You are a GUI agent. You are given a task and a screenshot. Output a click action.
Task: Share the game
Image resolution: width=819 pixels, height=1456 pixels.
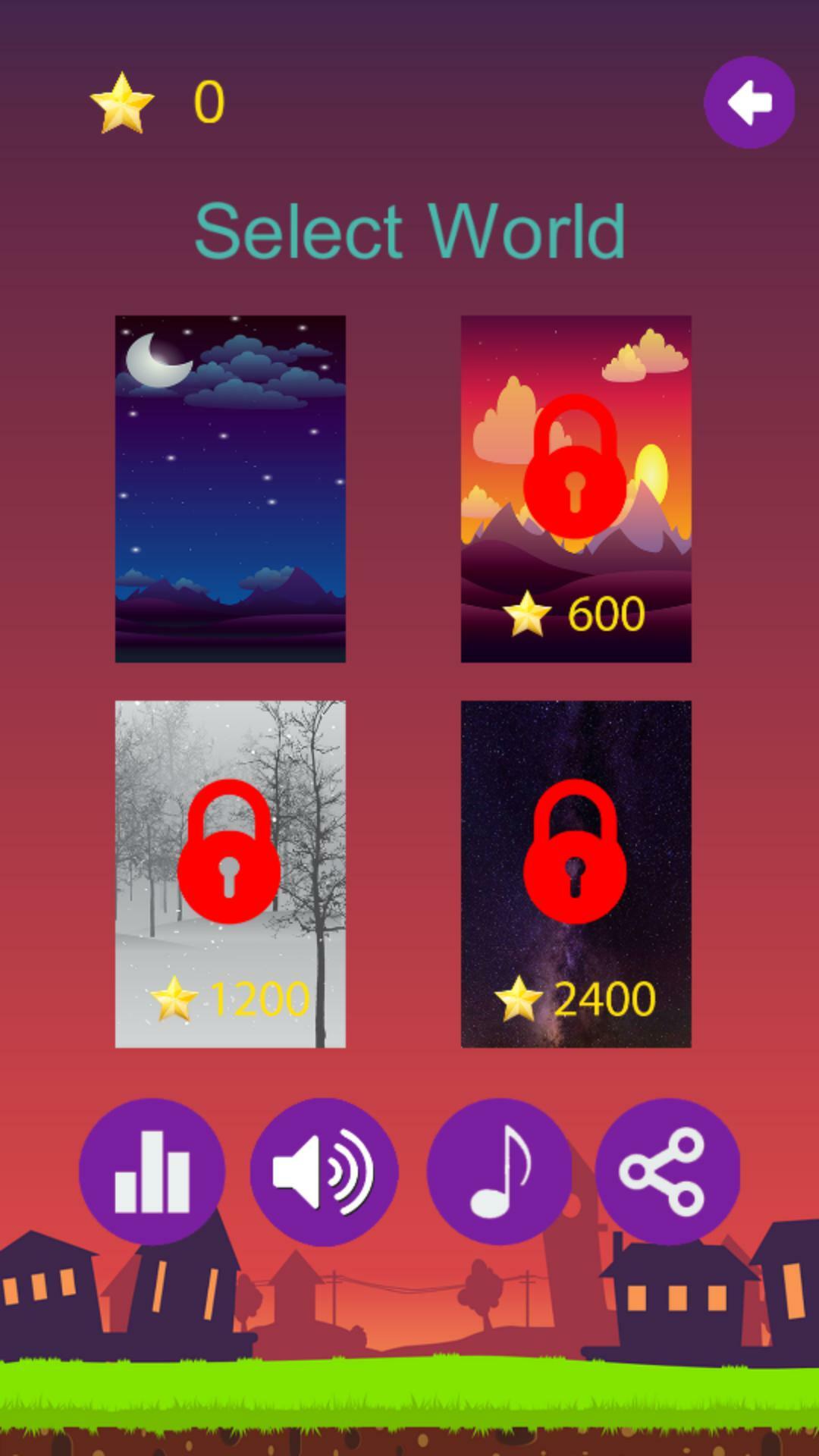(x=667, y=1171)
